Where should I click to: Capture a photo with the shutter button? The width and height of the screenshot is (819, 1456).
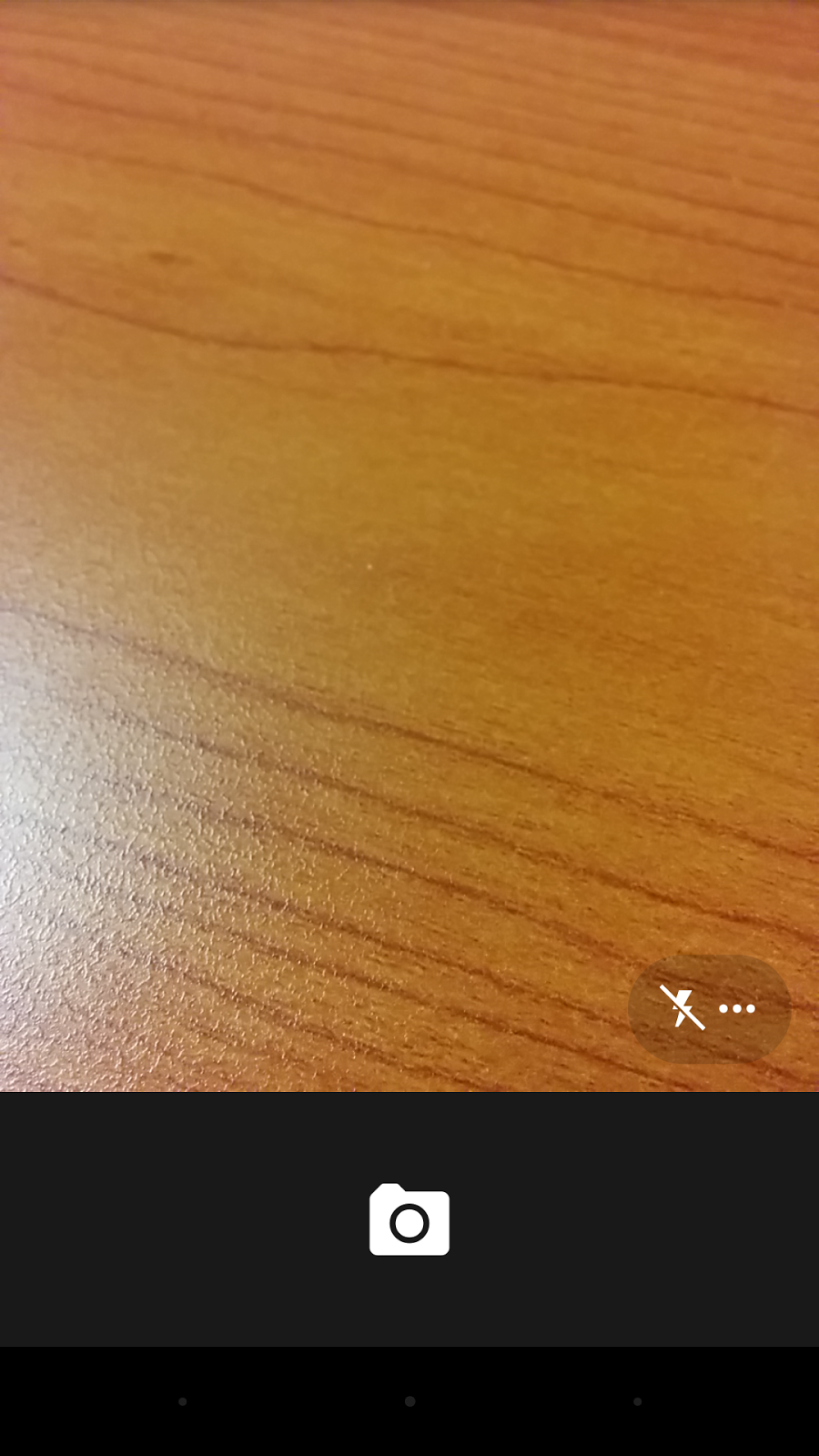409,1220
